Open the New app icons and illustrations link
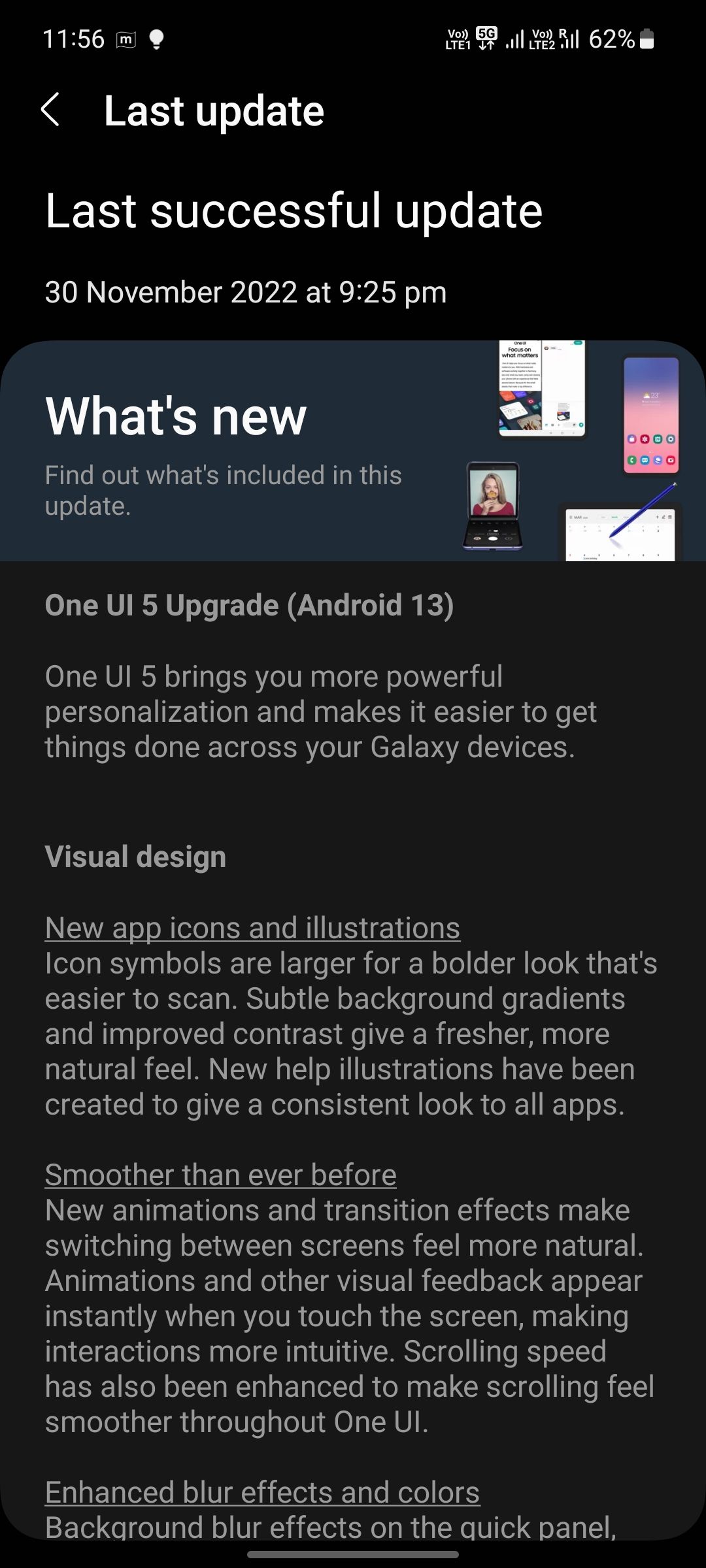The height and width of the screenshot is (1568, 706). pyautogui.click(x=252, y=927)
